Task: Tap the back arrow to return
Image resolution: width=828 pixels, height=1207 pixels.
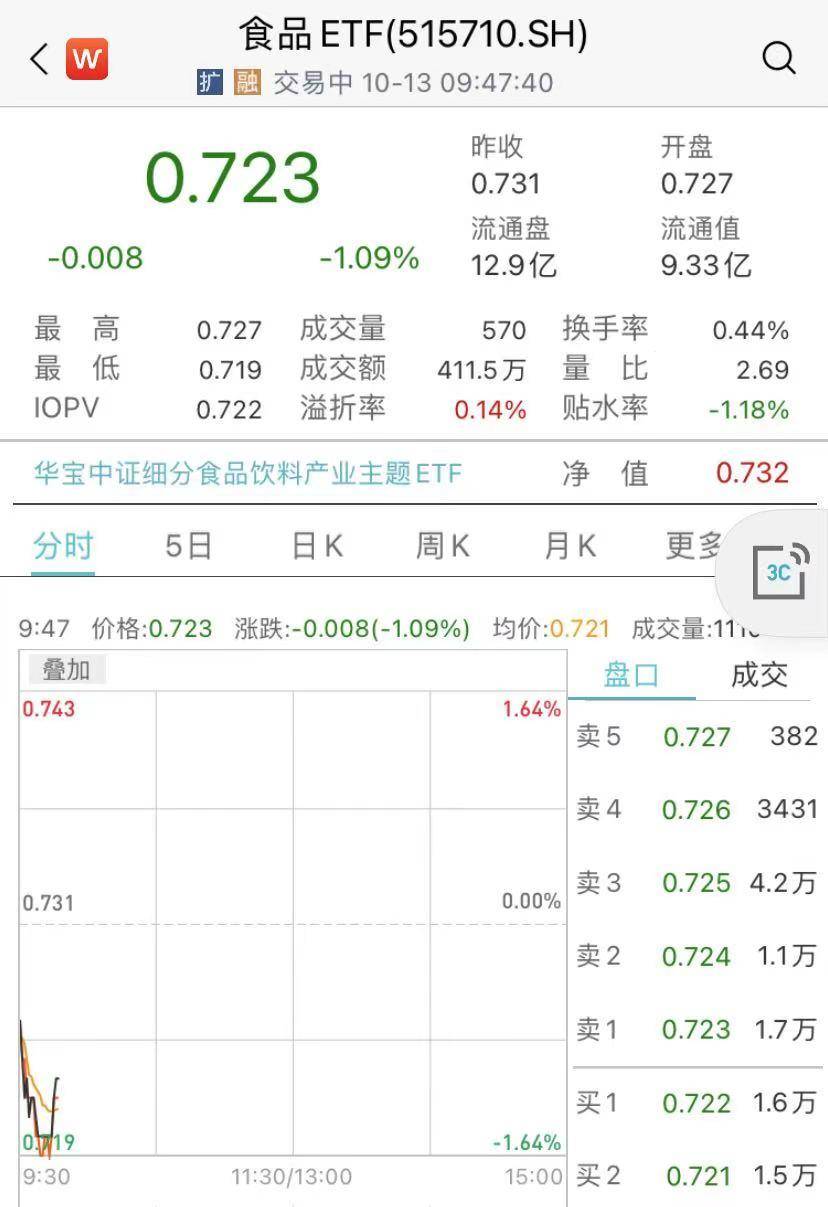Action: pyautogui.click(x=37, y=58)
